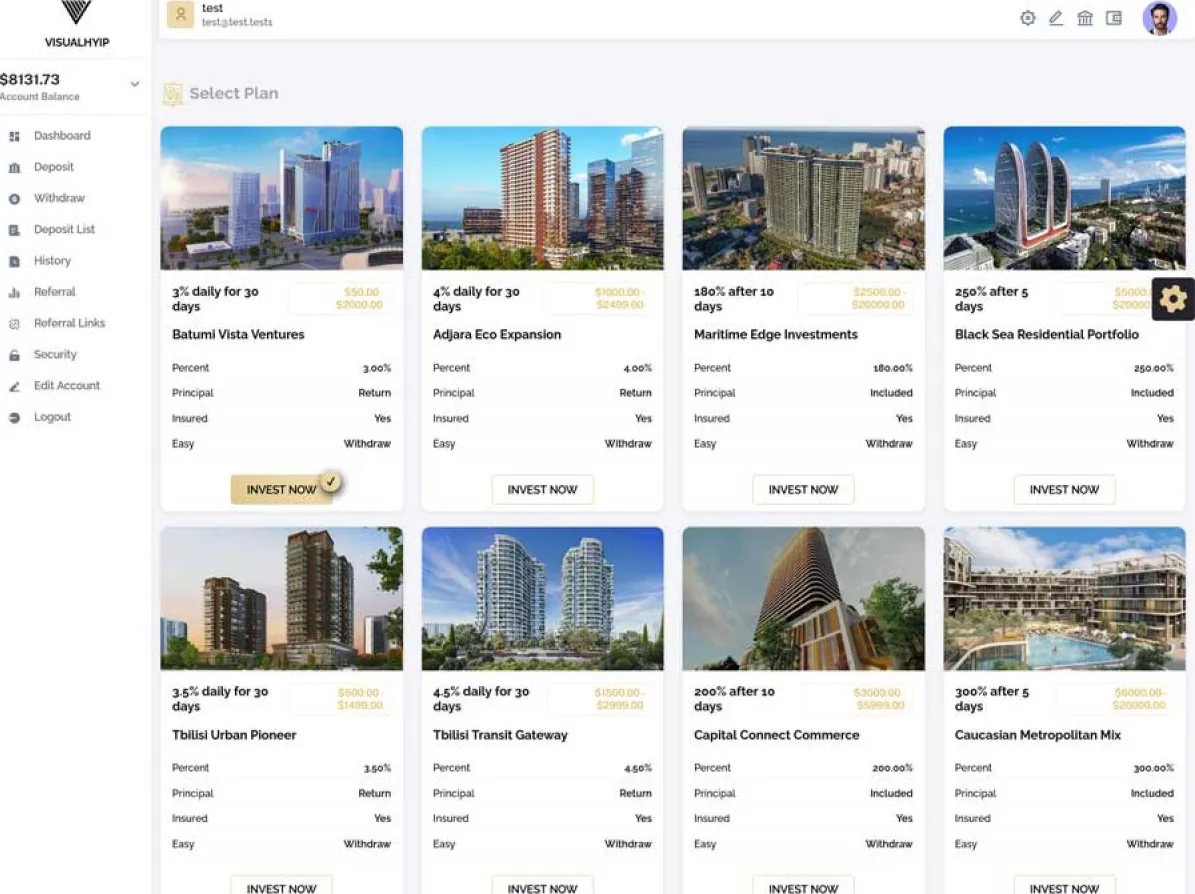Open the Withdraw page
This screenshot has width=1195, height=894.
[59, 198]
